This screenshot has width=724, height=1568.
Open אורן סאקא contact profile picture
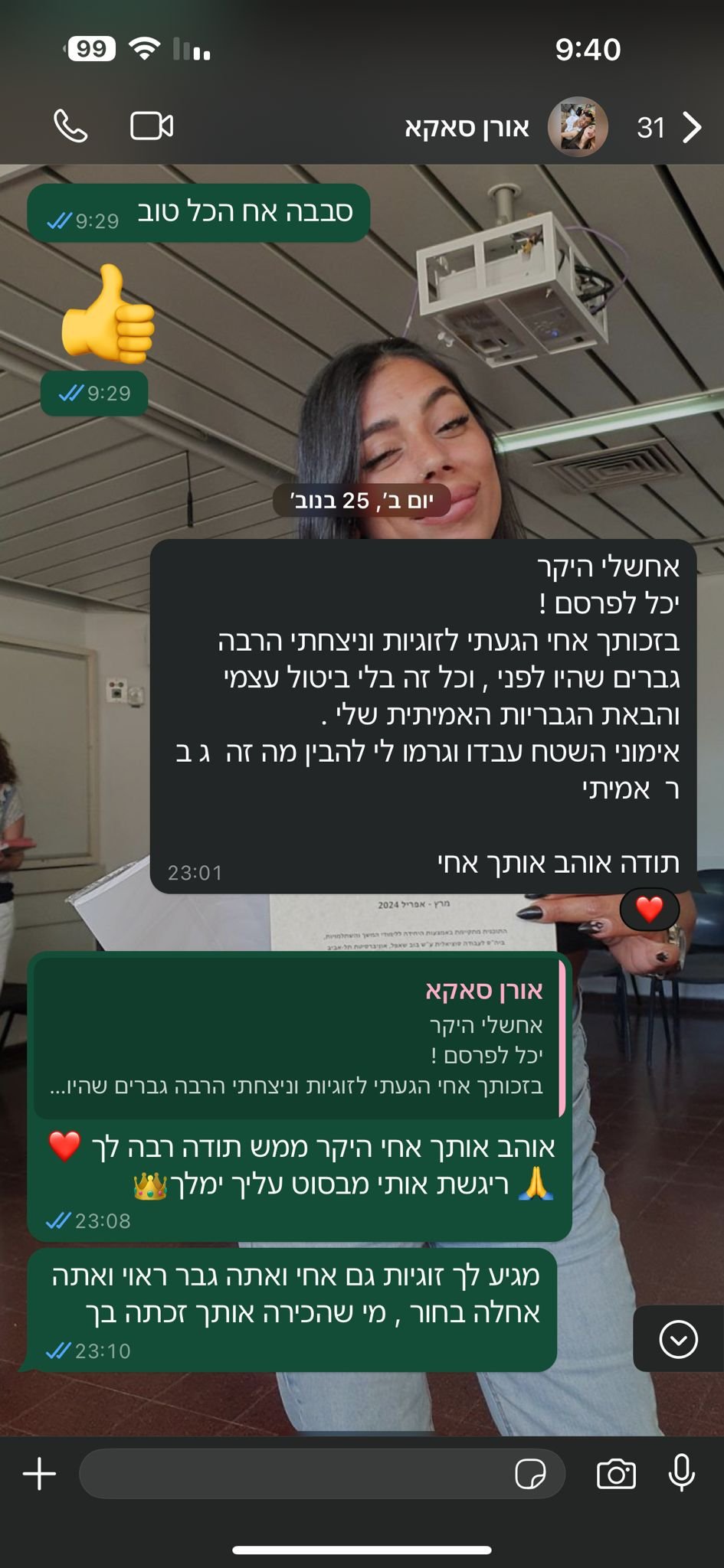point(578,127)
